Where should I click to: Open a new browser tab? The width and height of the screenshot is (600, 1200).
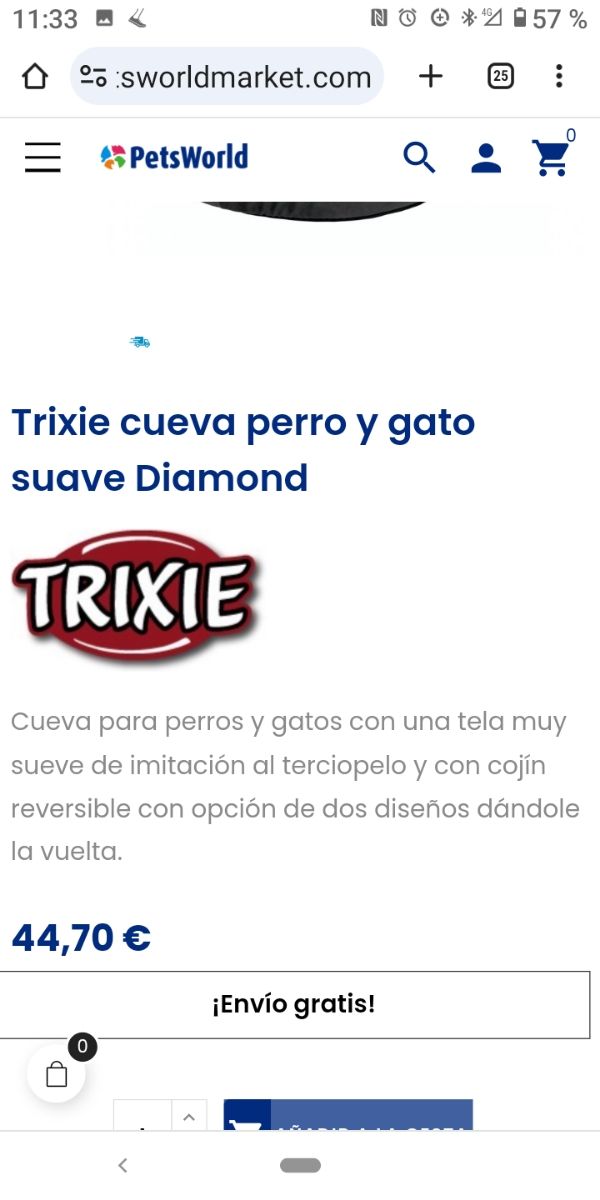pyautogui.click(x=430, y=76)
